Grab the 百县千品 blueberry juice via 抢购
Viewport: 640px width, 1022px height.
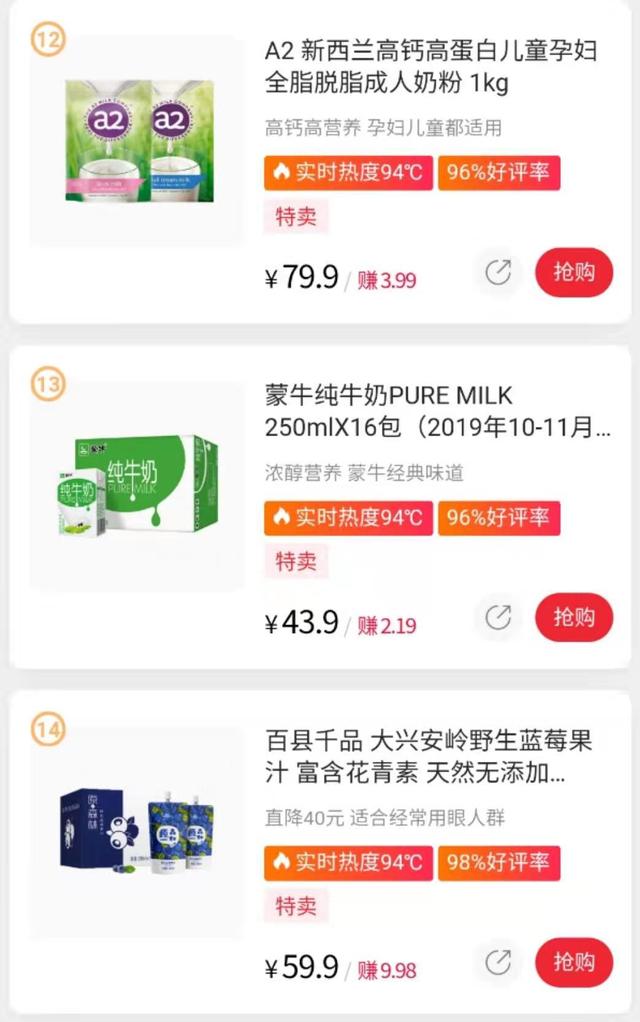tap(573, 962)
